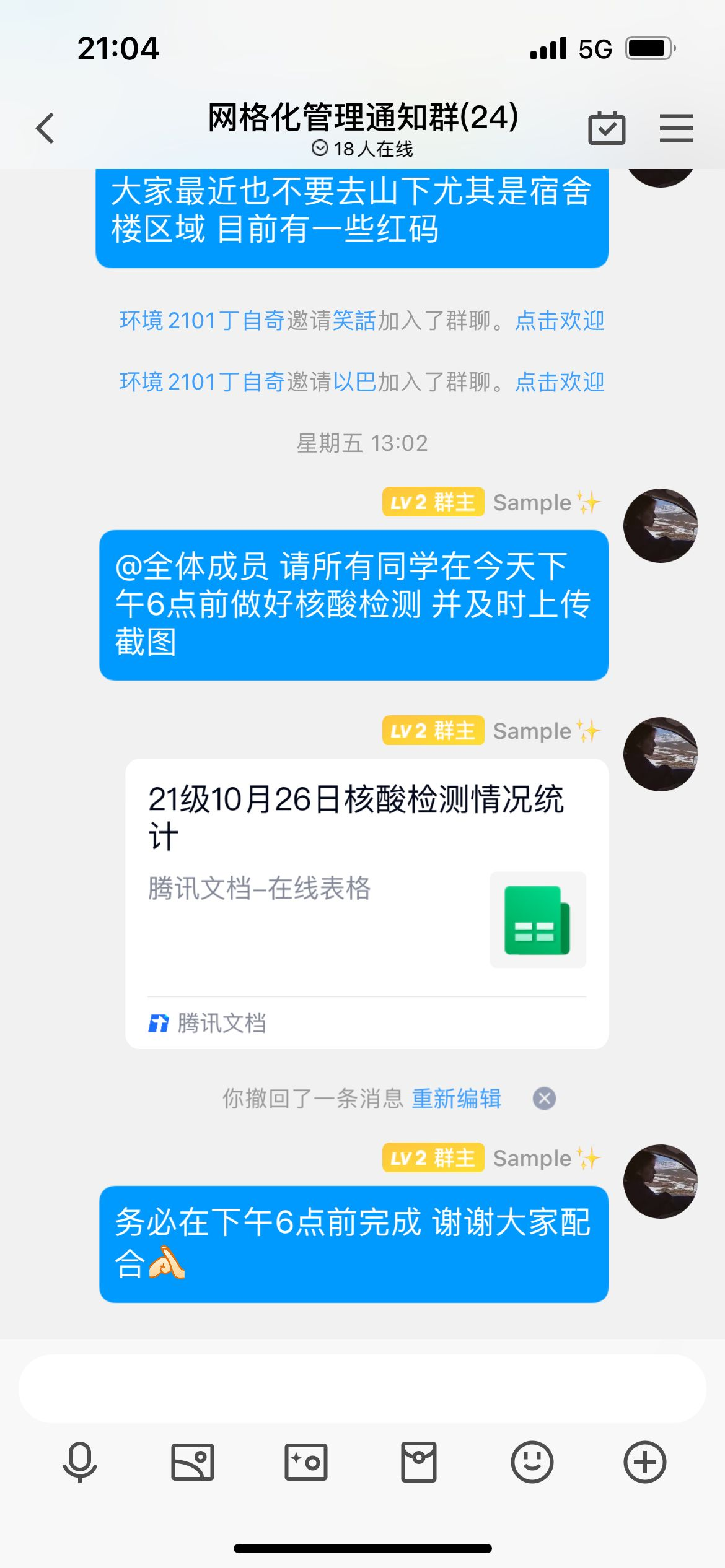The width and height of the screenshot is (725, 1568).
Task: Focus the message input field
Action: pos(362,1388)
